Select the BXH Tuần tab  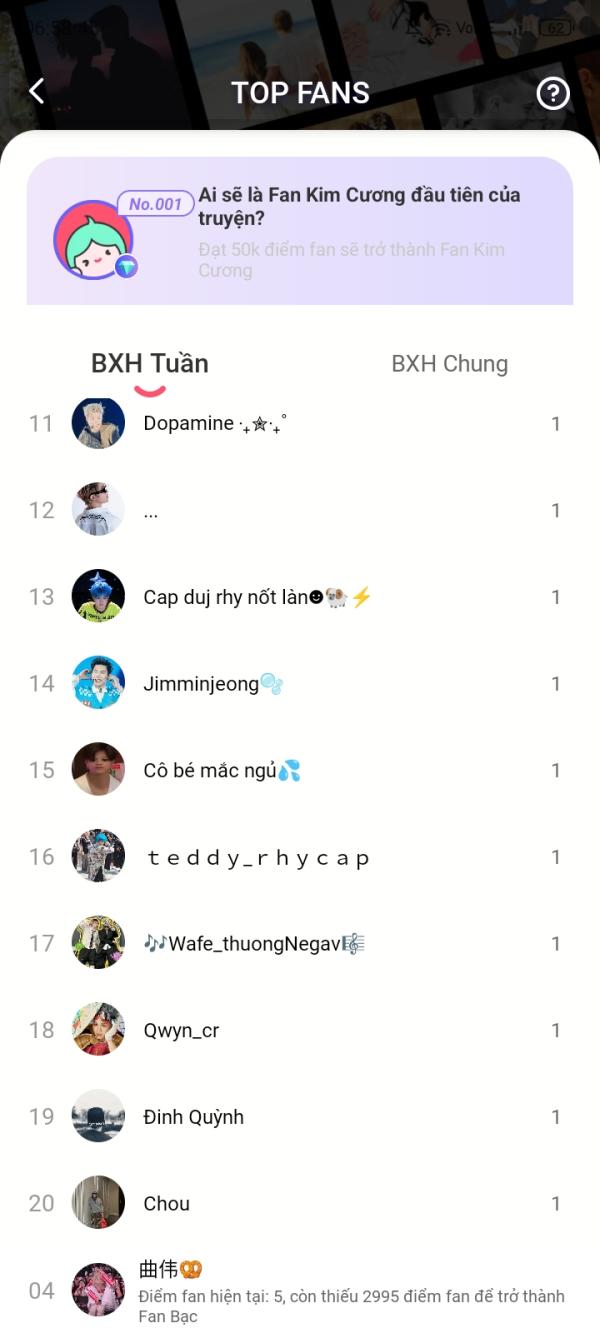click(x=150, y=364)
